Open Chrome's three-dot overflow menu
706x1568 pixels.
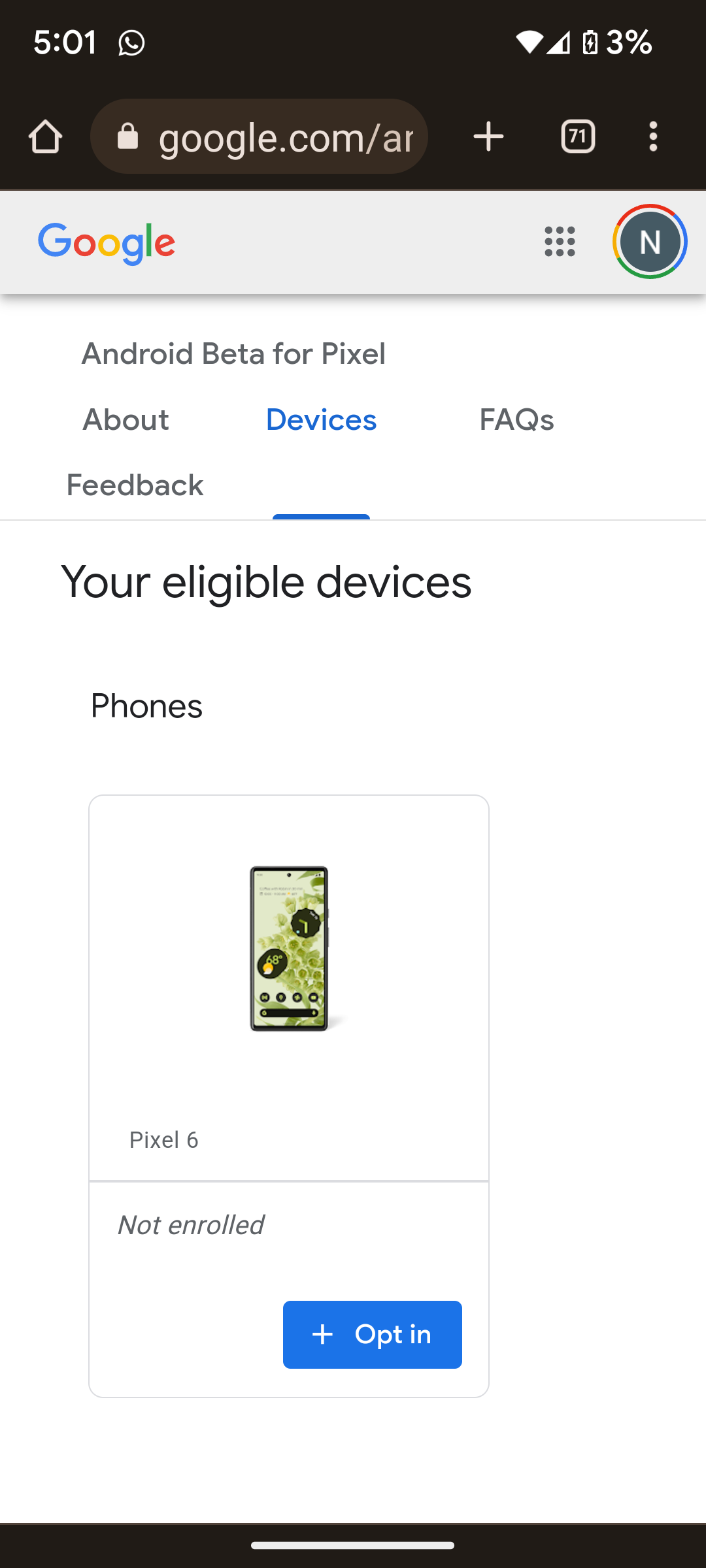pyautogui.click(x=653, y=137)
